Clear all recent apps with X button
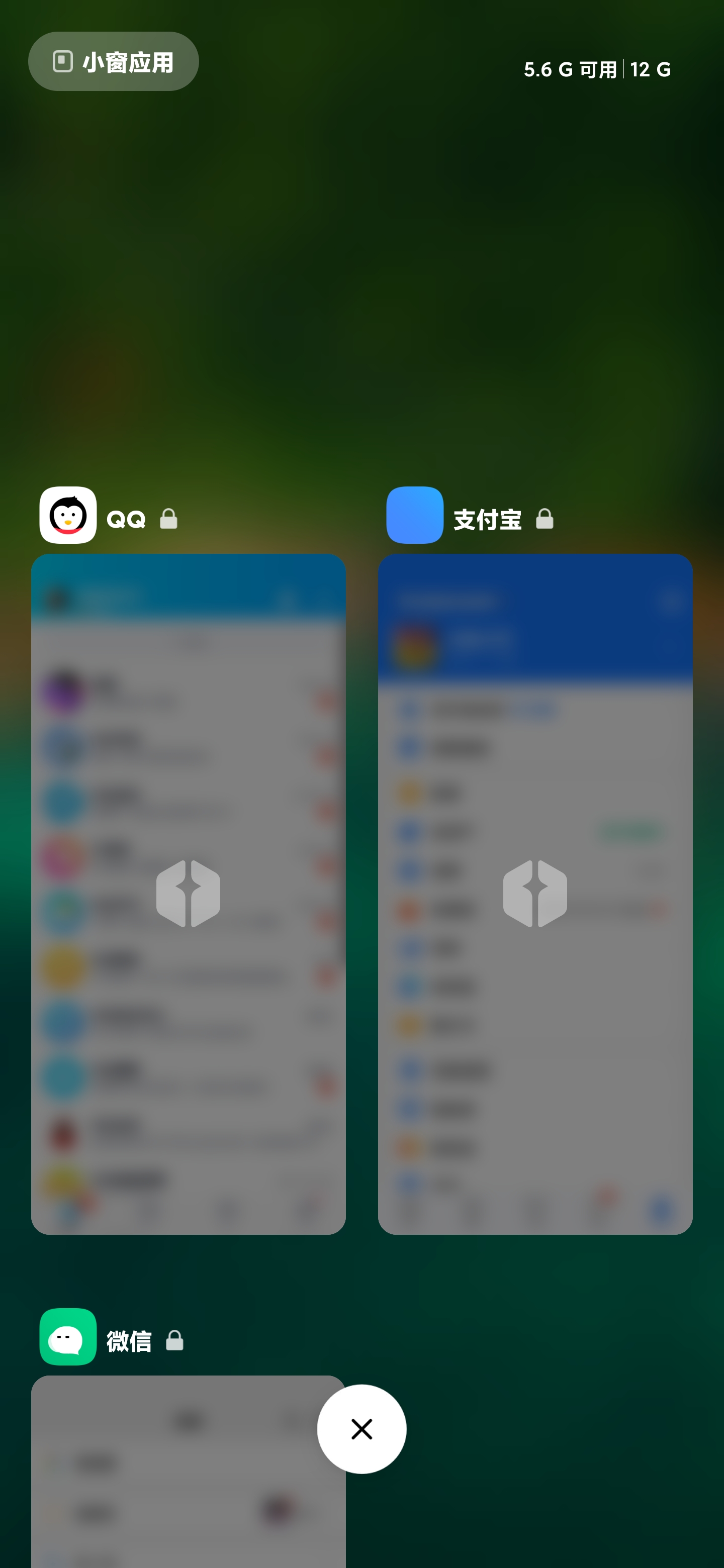724x1568 pixels. [361, 1429]
